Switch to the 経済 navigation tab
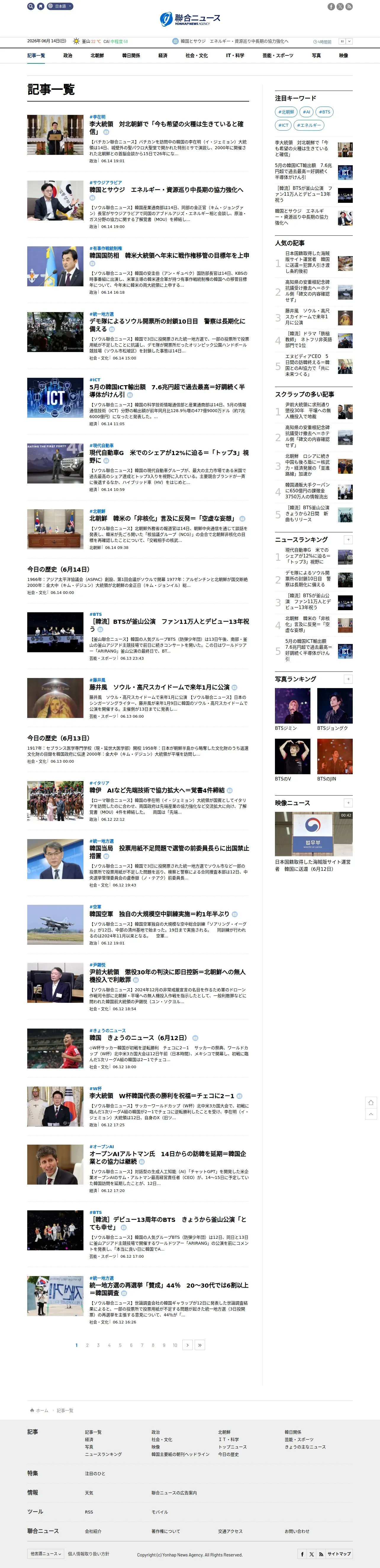The width and height of the screenshot is (380, 1568). click(x=162, y=55)
